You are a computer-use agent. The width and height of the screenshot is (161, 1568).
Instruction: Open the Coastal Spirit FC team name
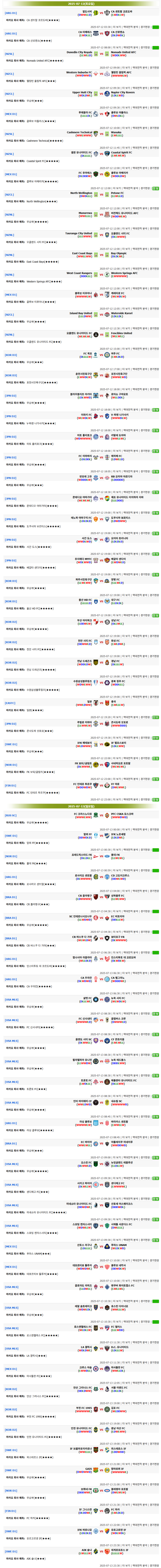[122, 153]
